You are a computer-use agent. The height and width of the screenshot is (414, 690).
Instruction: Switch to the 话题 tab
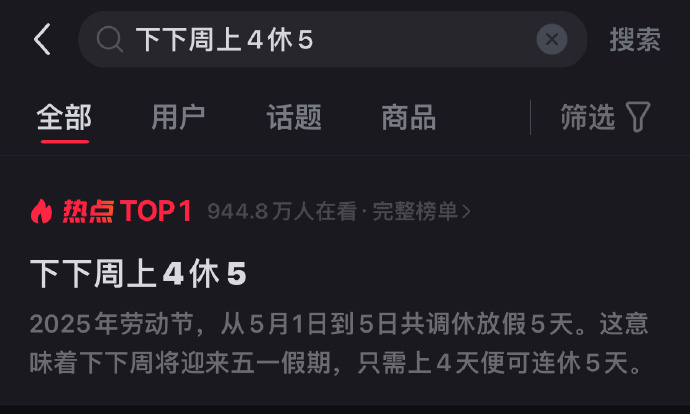[x=294, y=118]
